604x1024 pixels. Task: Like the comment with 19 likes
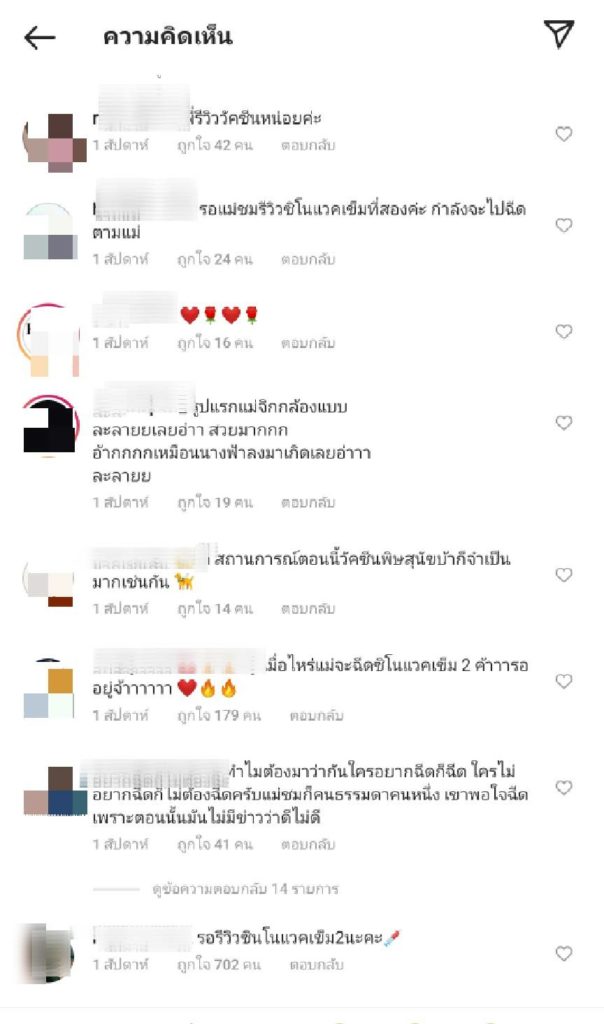click(564, 423)
